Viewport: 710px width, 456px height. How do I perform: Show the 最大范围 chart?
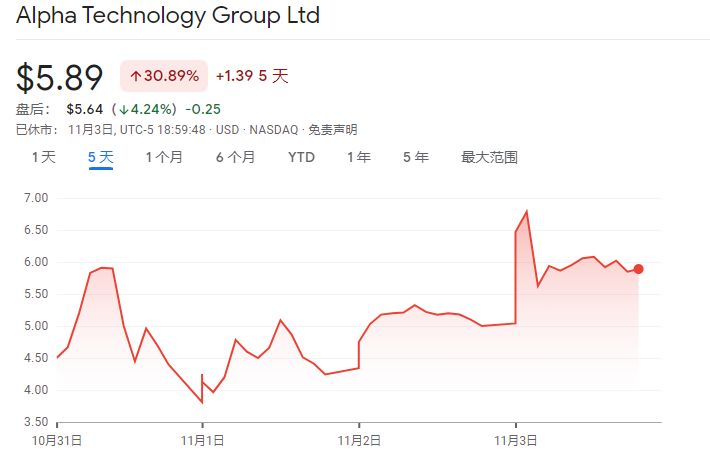(x=489, y=157)
